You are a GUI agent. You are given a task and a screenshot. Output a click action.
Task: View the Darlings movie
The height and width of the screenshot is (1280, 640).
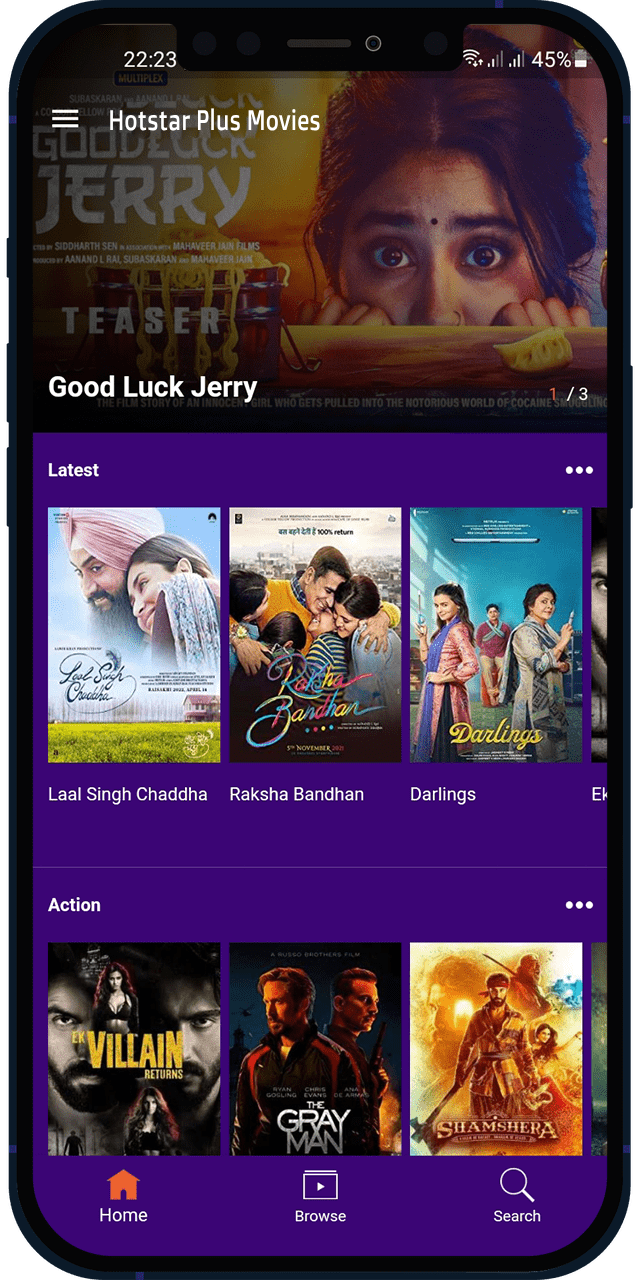(x=496, y=635)
